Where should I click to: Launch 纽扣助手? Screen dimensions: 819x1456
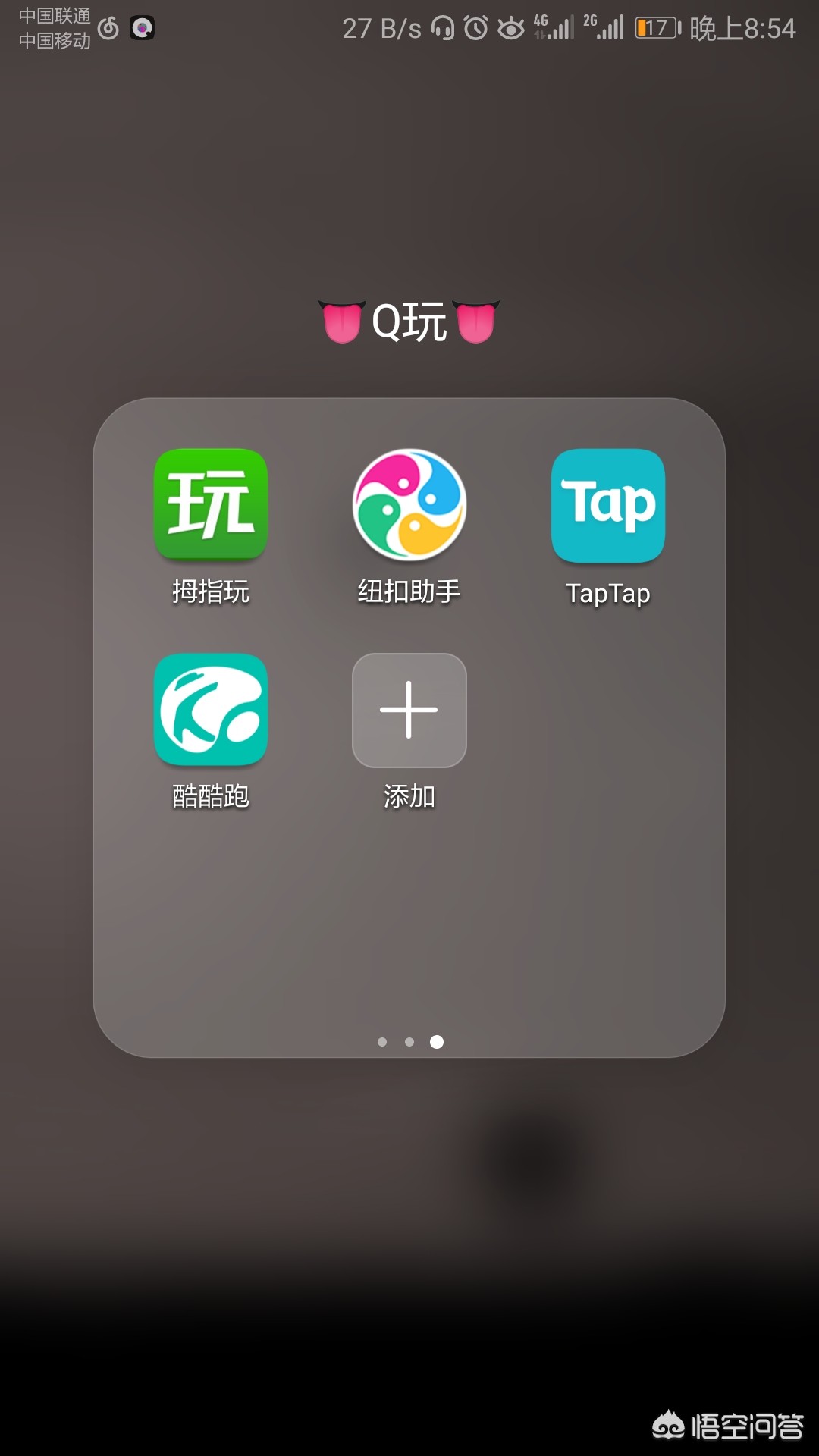pos(409,505)
